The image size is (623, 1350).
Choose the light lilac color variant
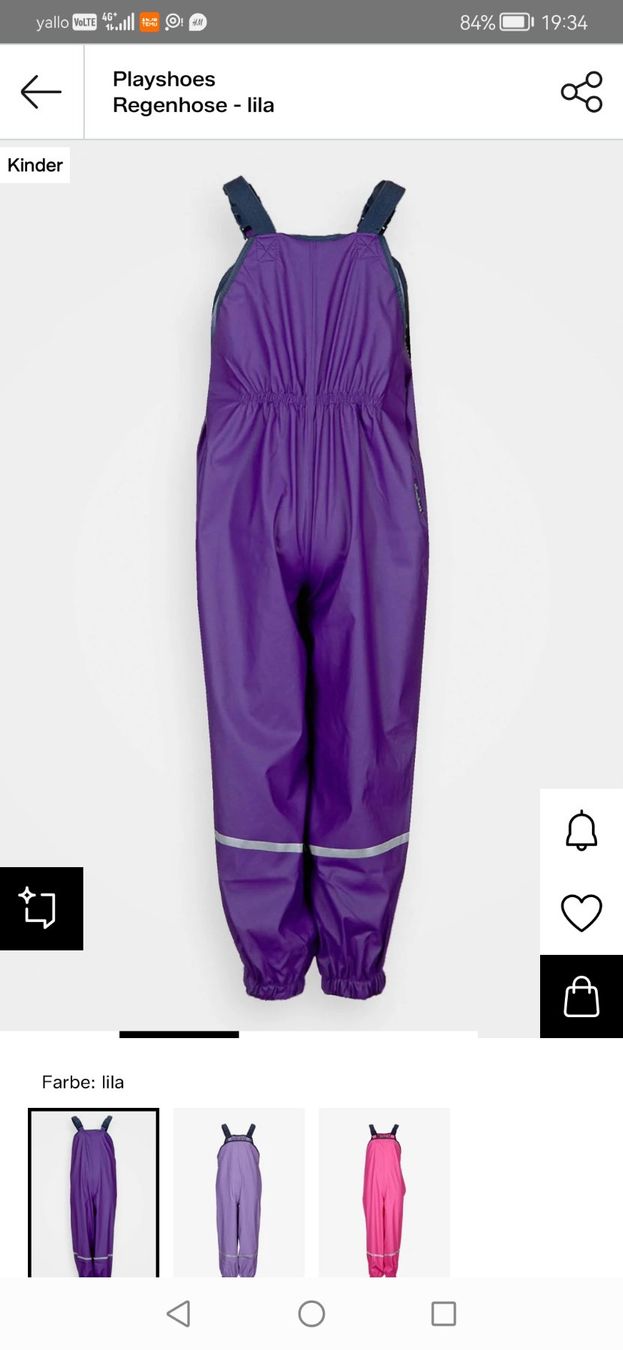(x=239, y=1192)
